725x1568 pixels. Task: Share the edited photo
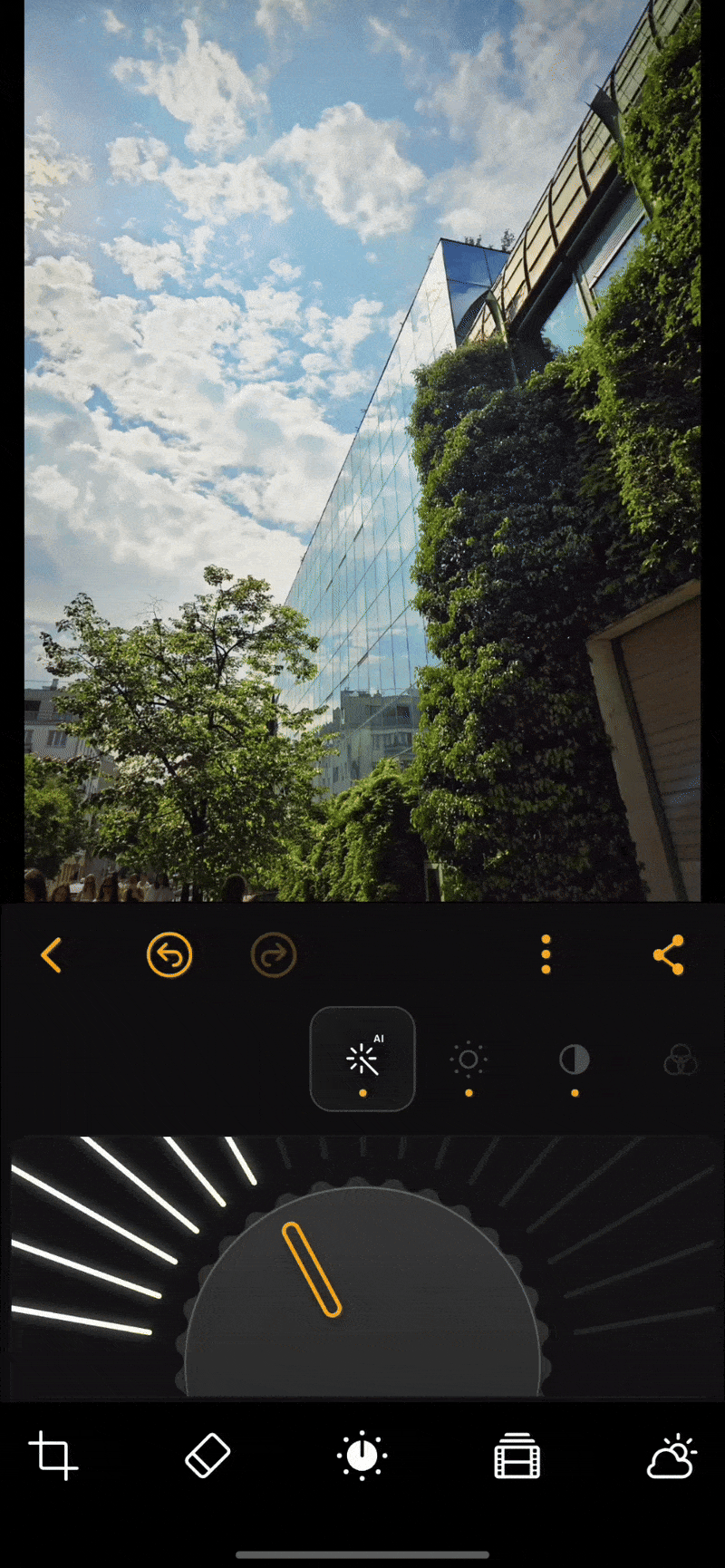point(669,955)
